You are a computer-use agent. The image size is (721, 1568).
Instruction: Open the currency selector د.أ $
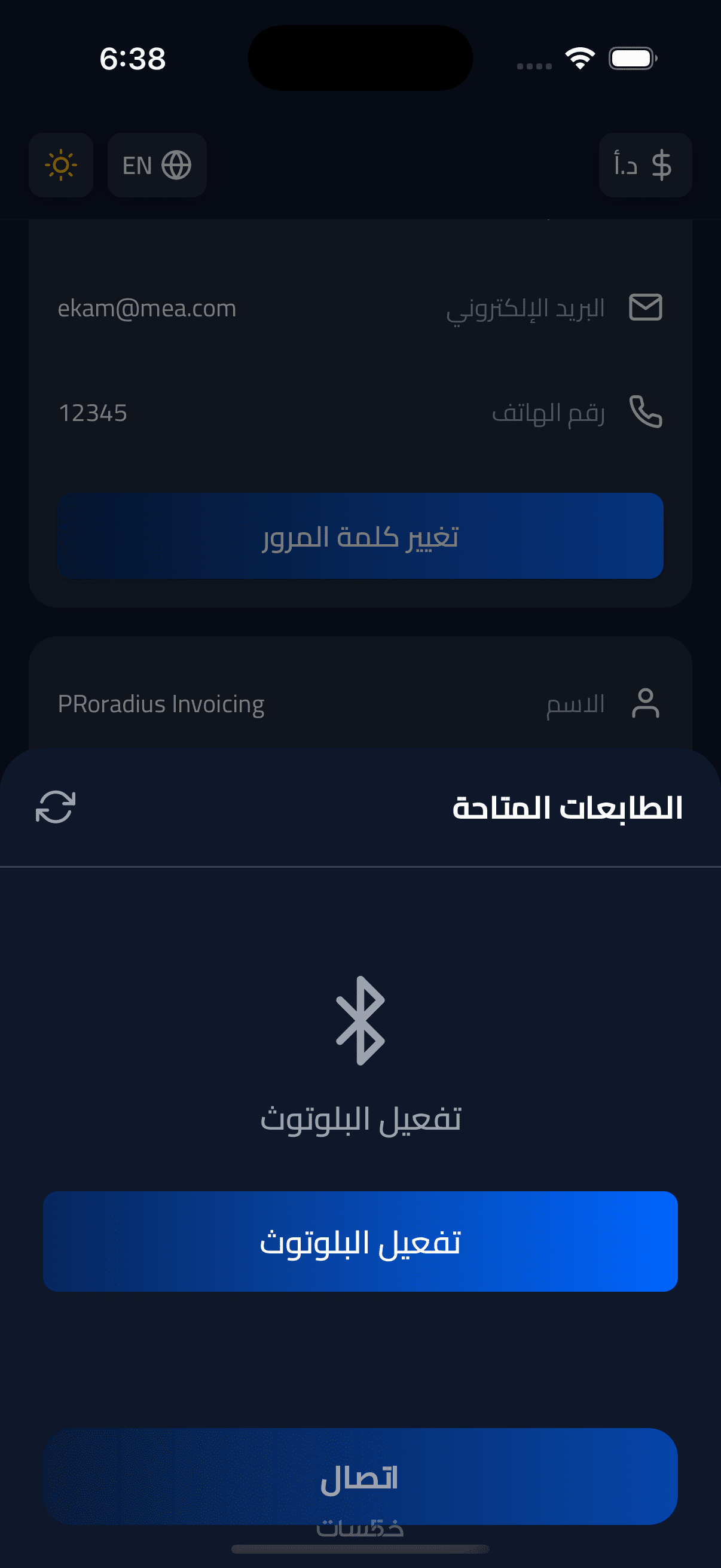[645, 165]
